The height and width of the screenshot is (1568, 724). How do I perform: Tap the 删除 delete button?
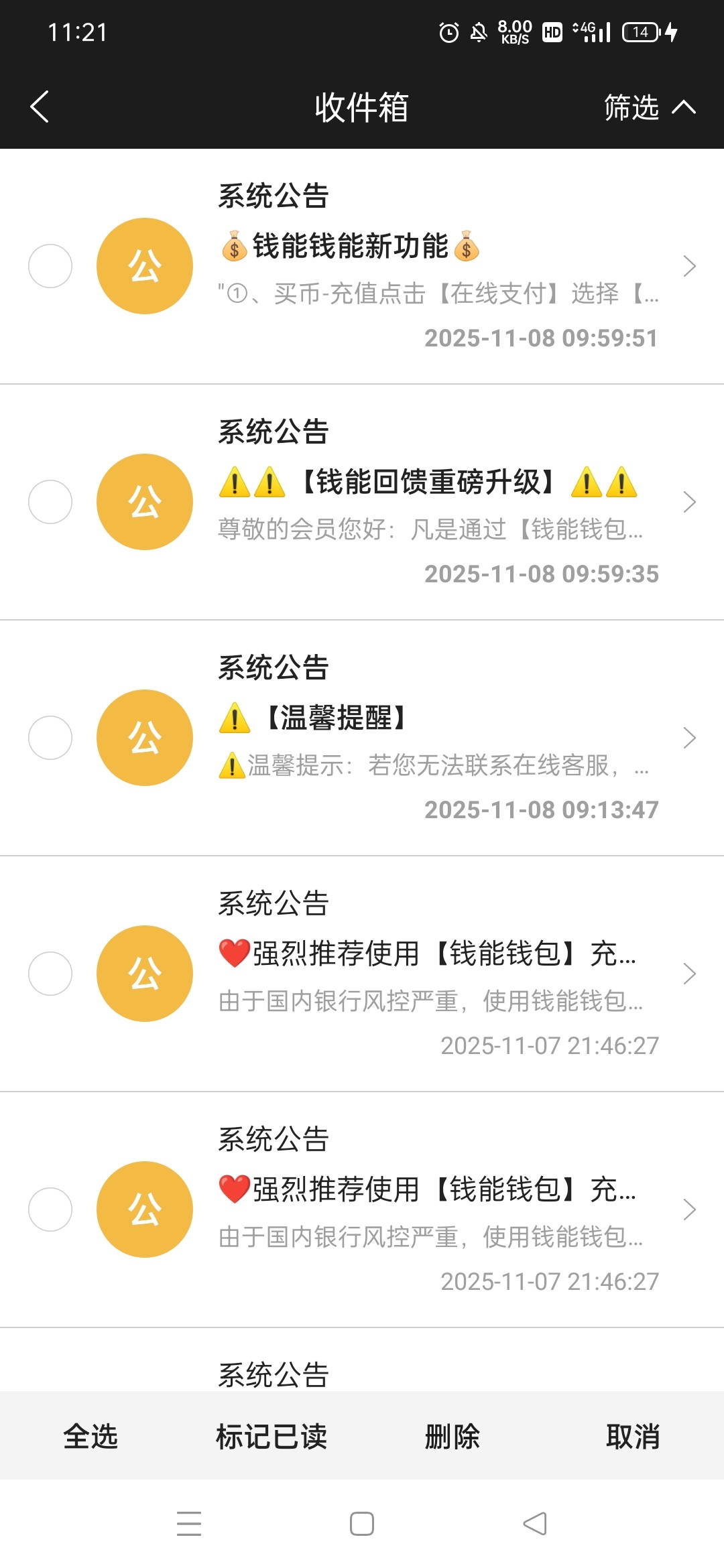click(x=452, y=1437)
